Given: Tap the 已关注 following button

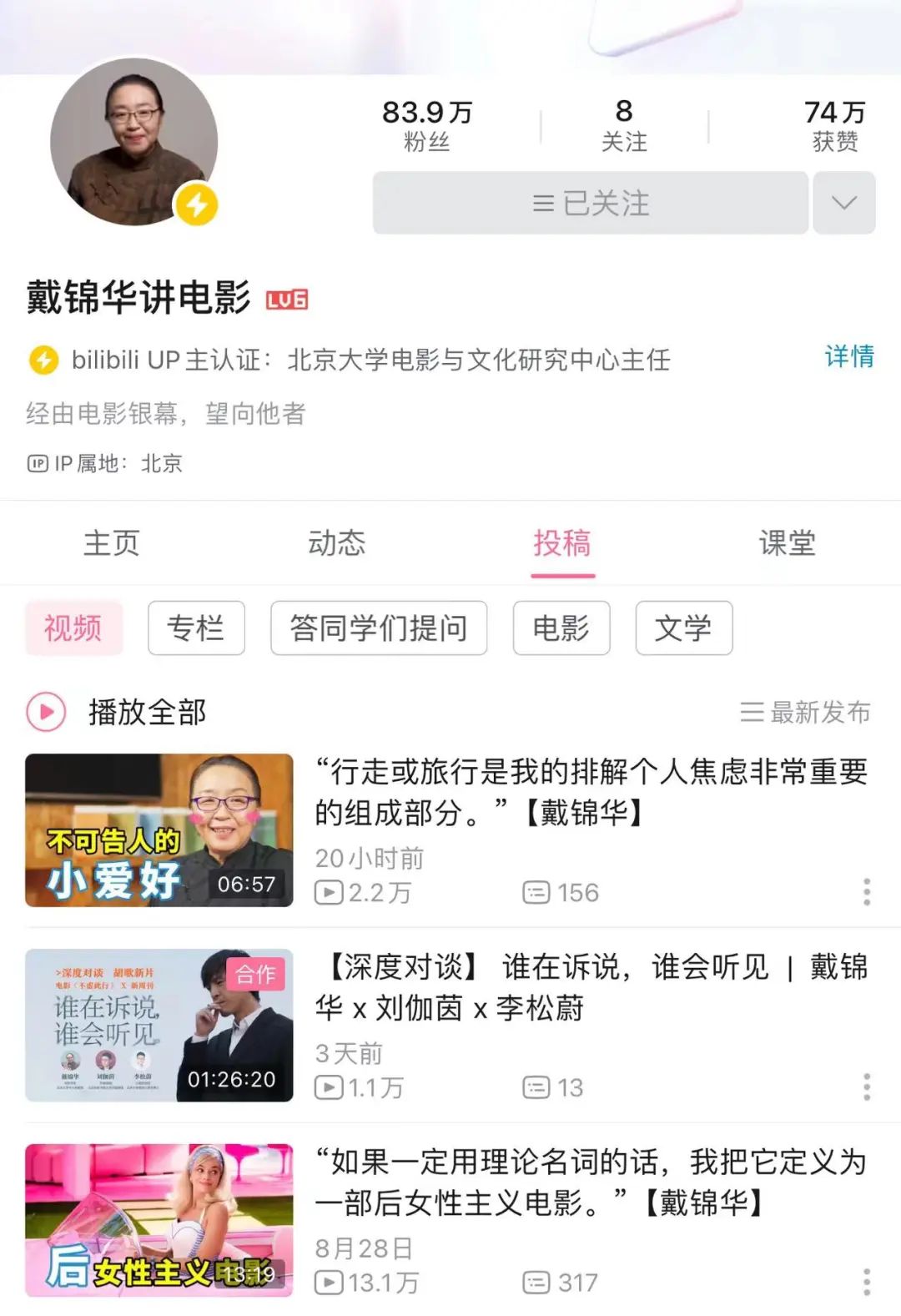Looking at the screenshot, I should click(590, 204).
